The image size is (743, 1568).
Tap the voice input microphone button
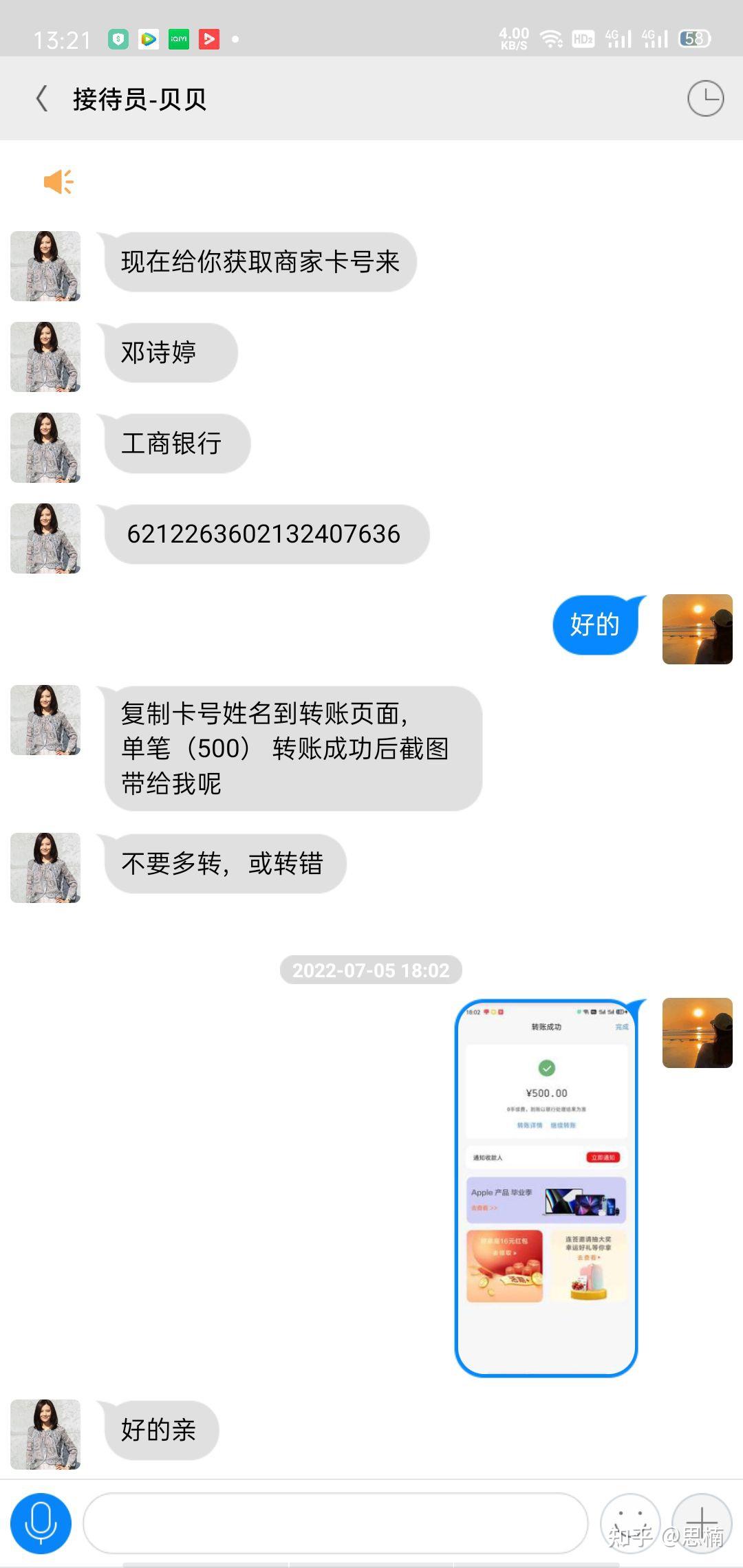(41, 1523)
